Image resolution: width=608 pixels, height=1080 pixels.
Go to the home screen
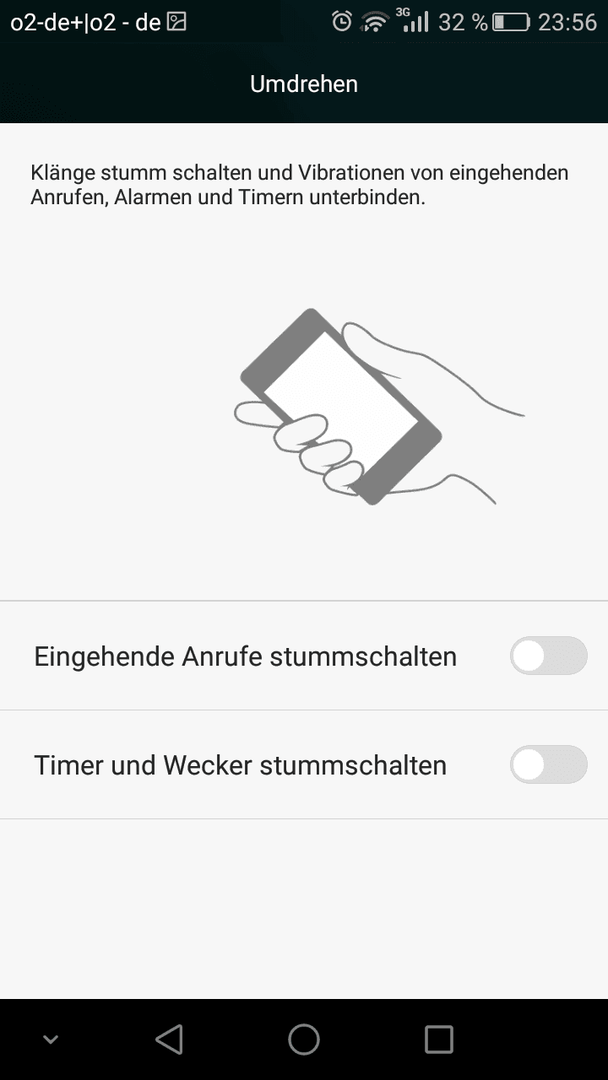[x=304, y=1039]
